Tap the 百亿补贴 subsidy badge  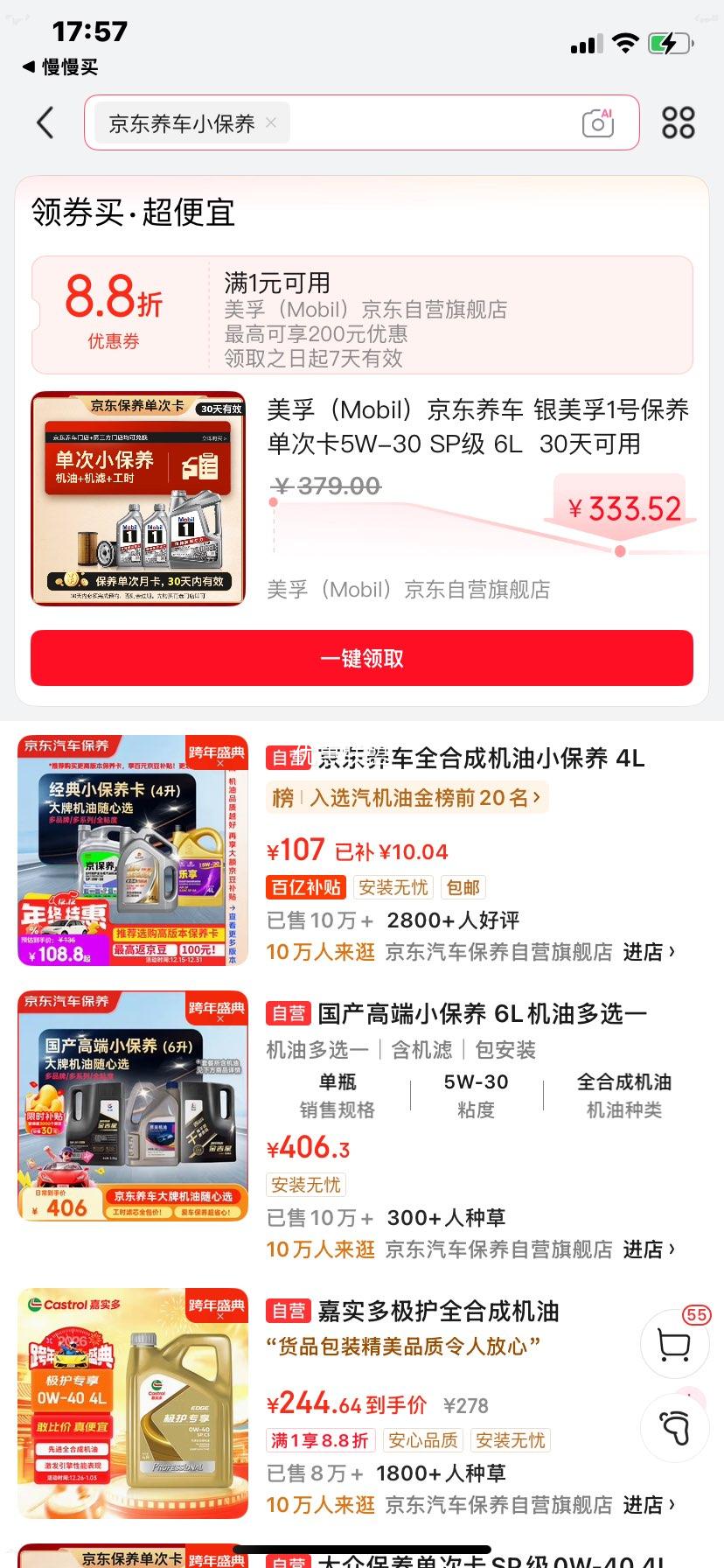click(305, 886)
